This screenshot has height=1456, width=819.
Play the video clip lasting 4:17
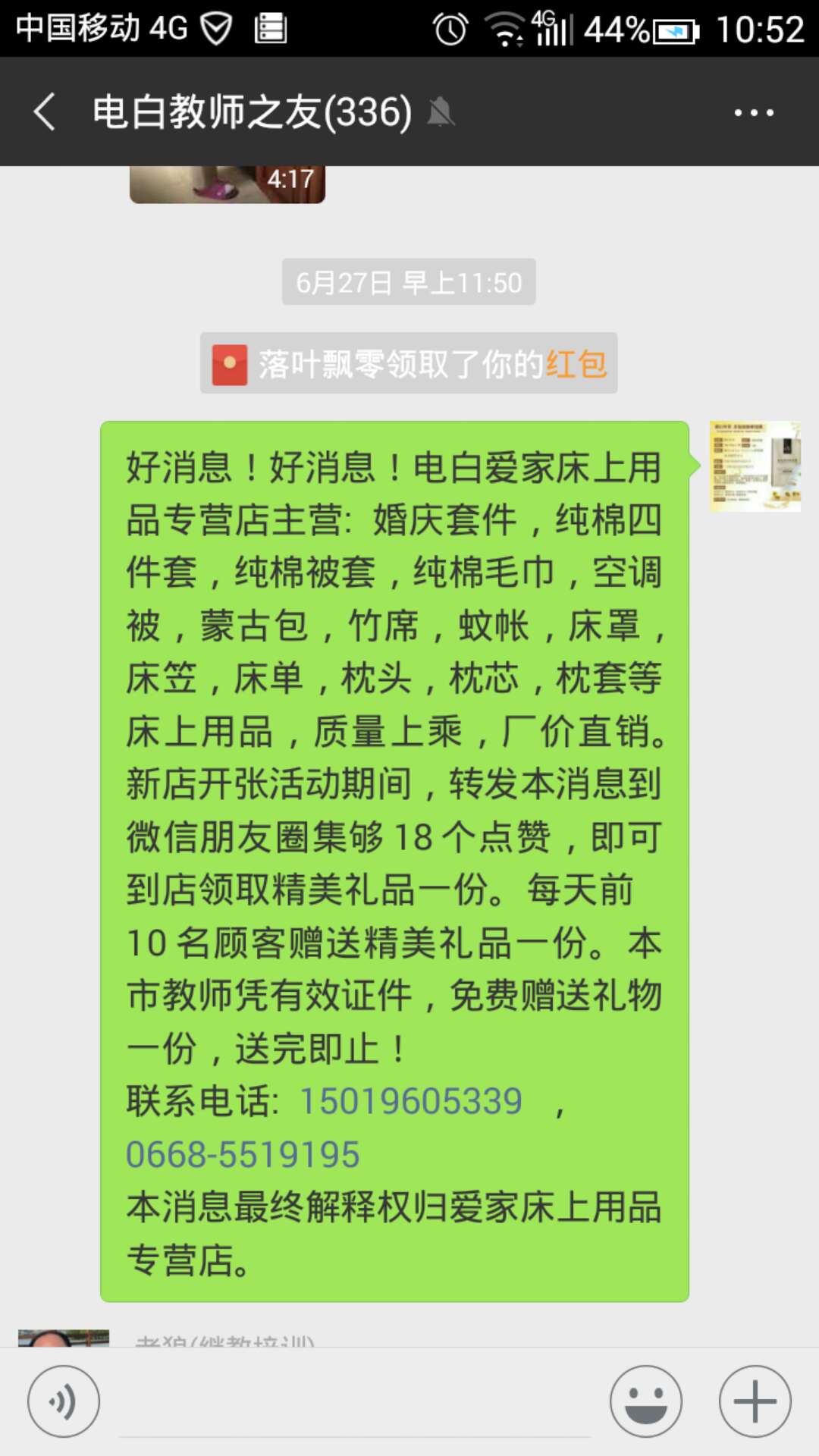[227, 184]
